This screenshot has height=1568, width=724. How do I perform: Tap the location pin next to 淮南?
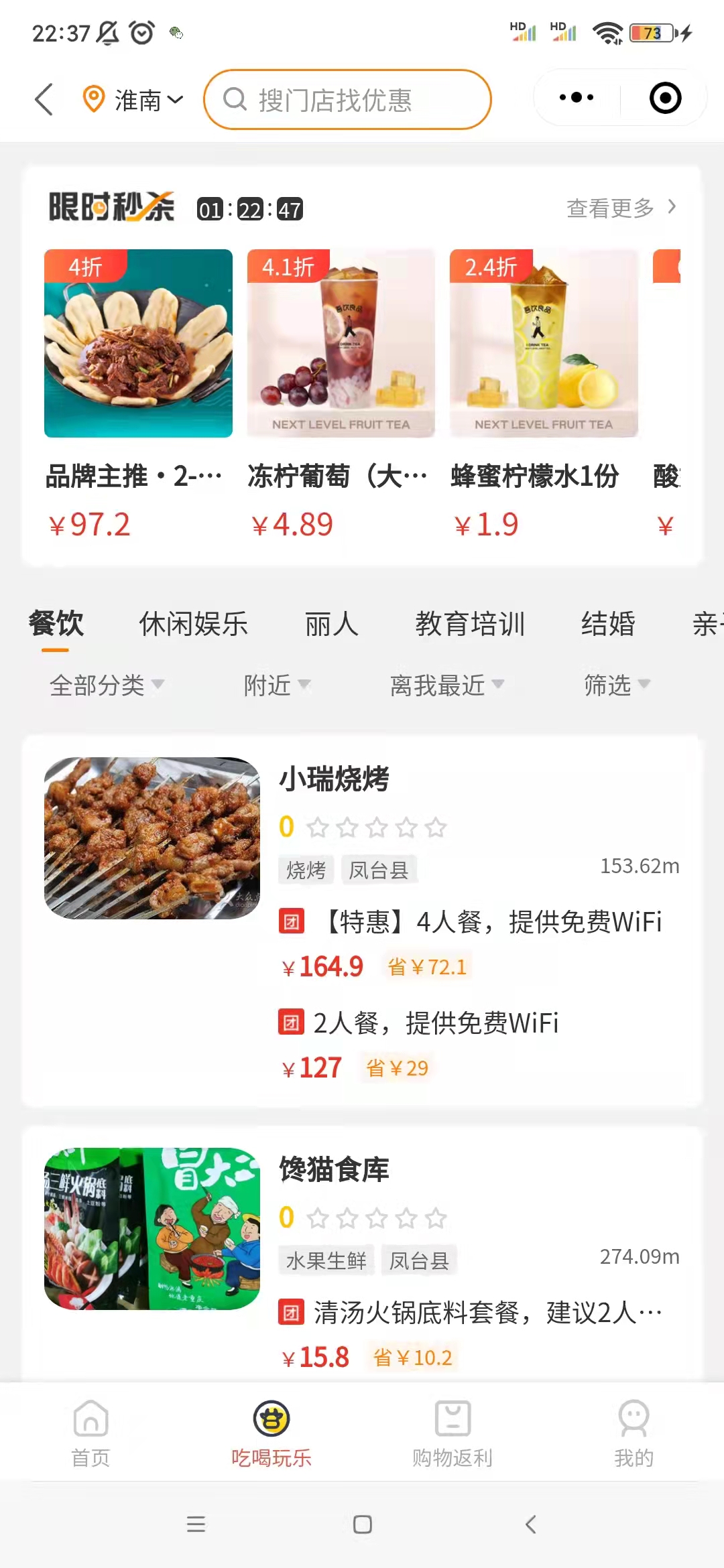point(93,99)
